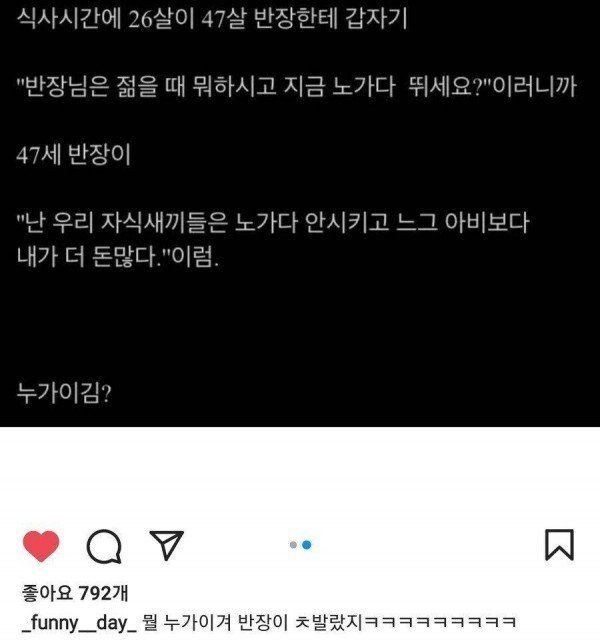The height and width of the screenshot is (641, 600).
Task: Unlike the post via the red heart
Action: click(41, 546)
